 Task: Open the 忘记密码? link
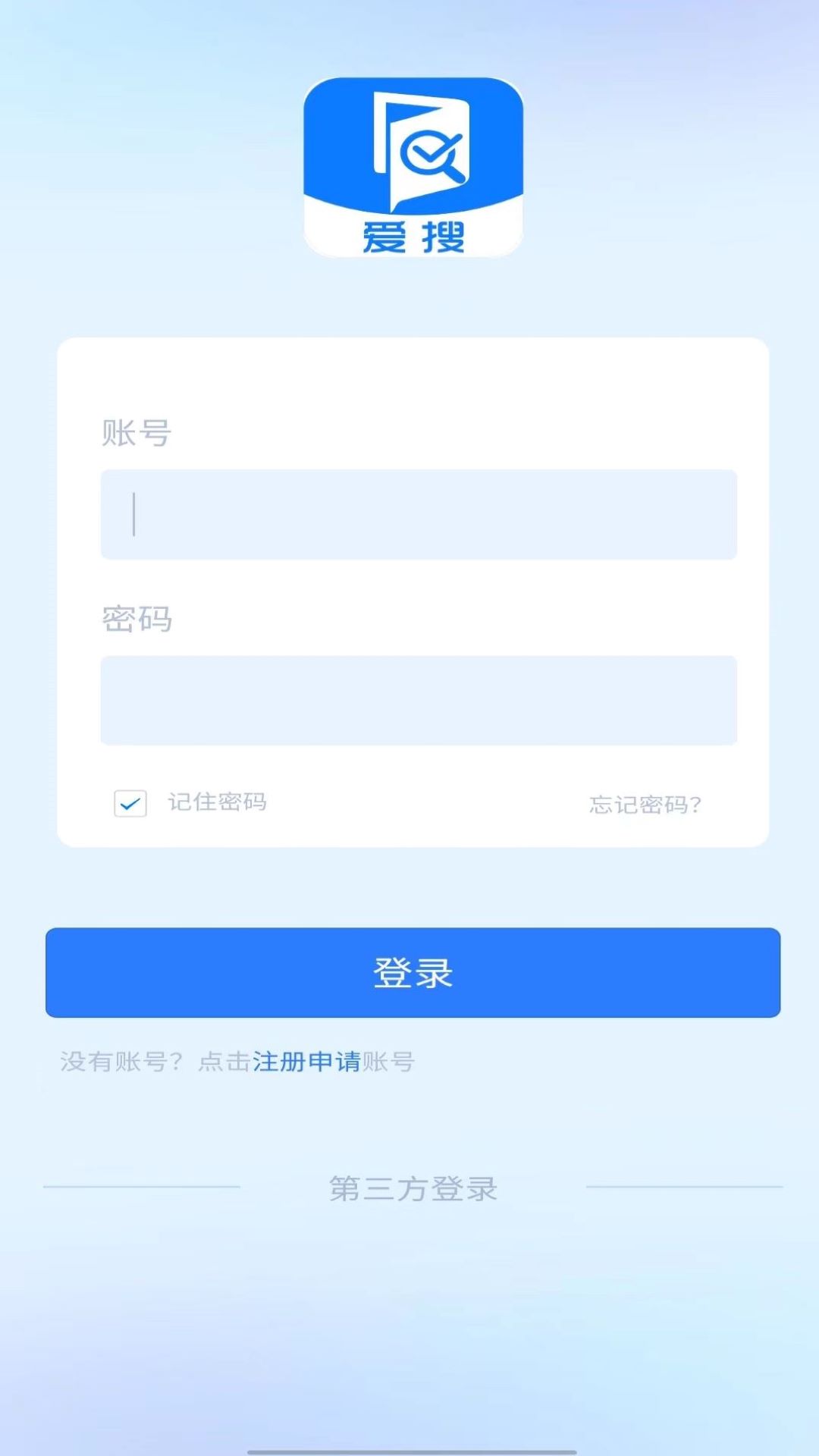click(x=645, y=805)
